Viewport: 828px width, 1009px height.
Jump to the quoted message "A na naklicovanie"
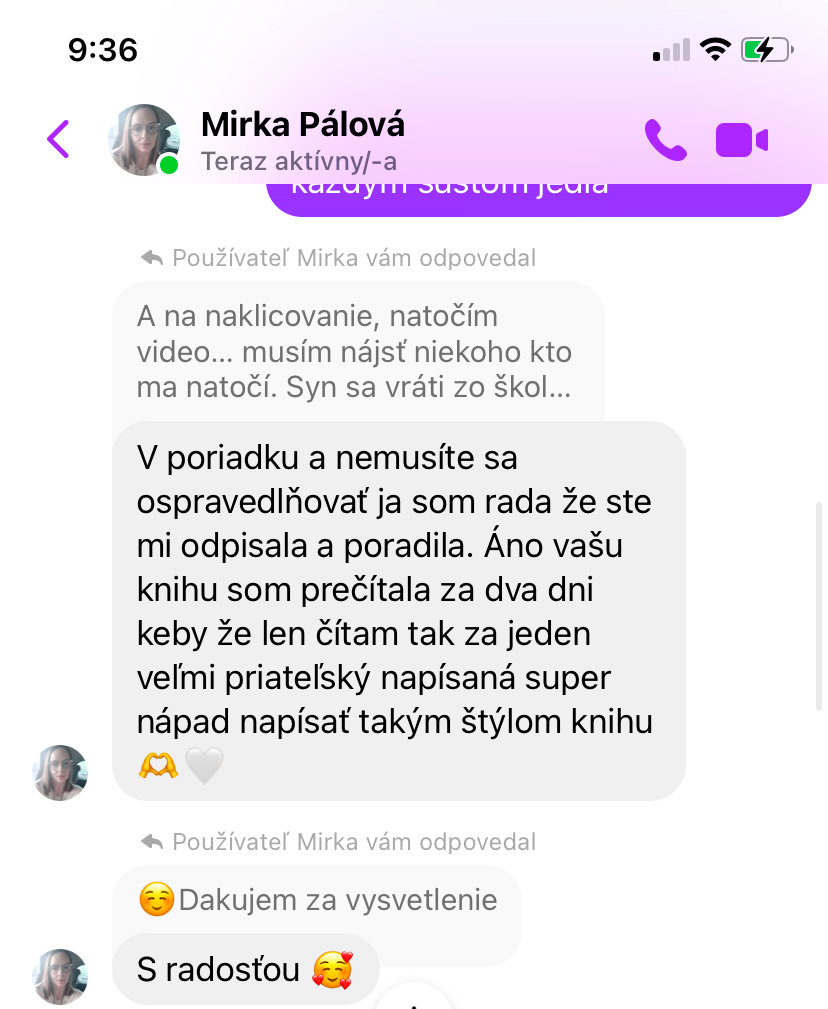(355, 353)
